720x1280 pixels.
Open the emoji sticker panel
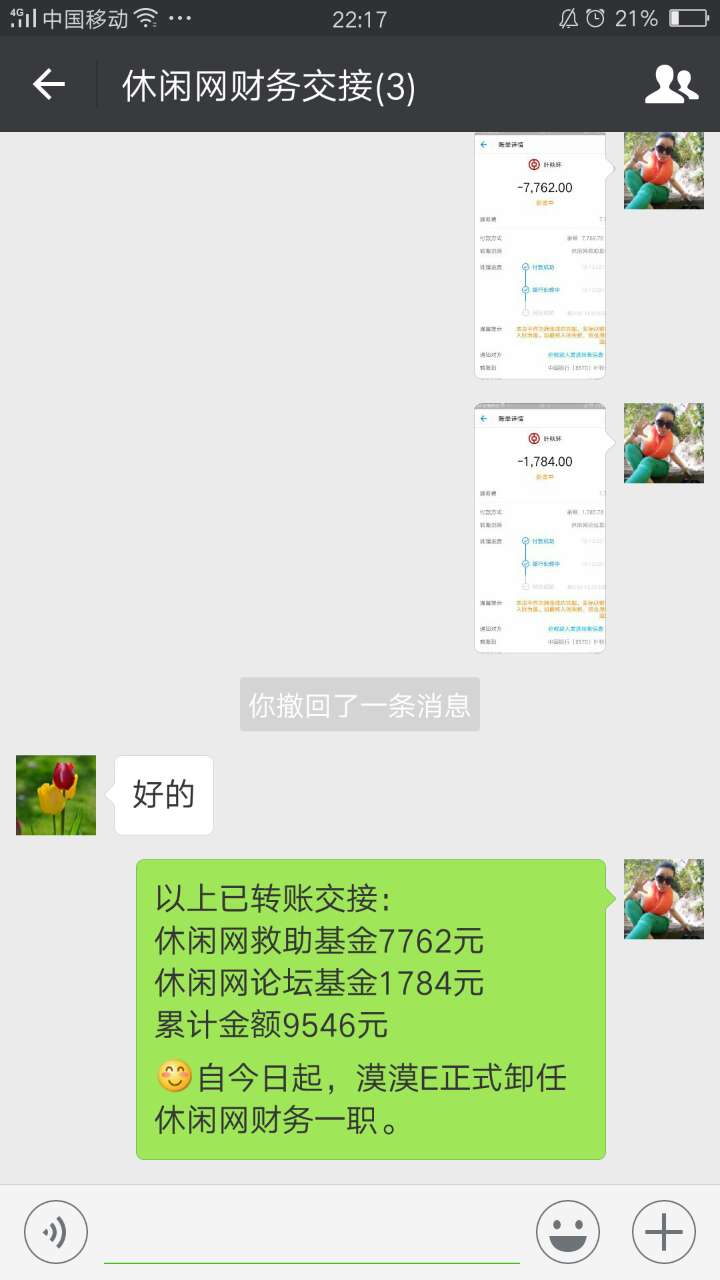click(x=568, y=1231)
